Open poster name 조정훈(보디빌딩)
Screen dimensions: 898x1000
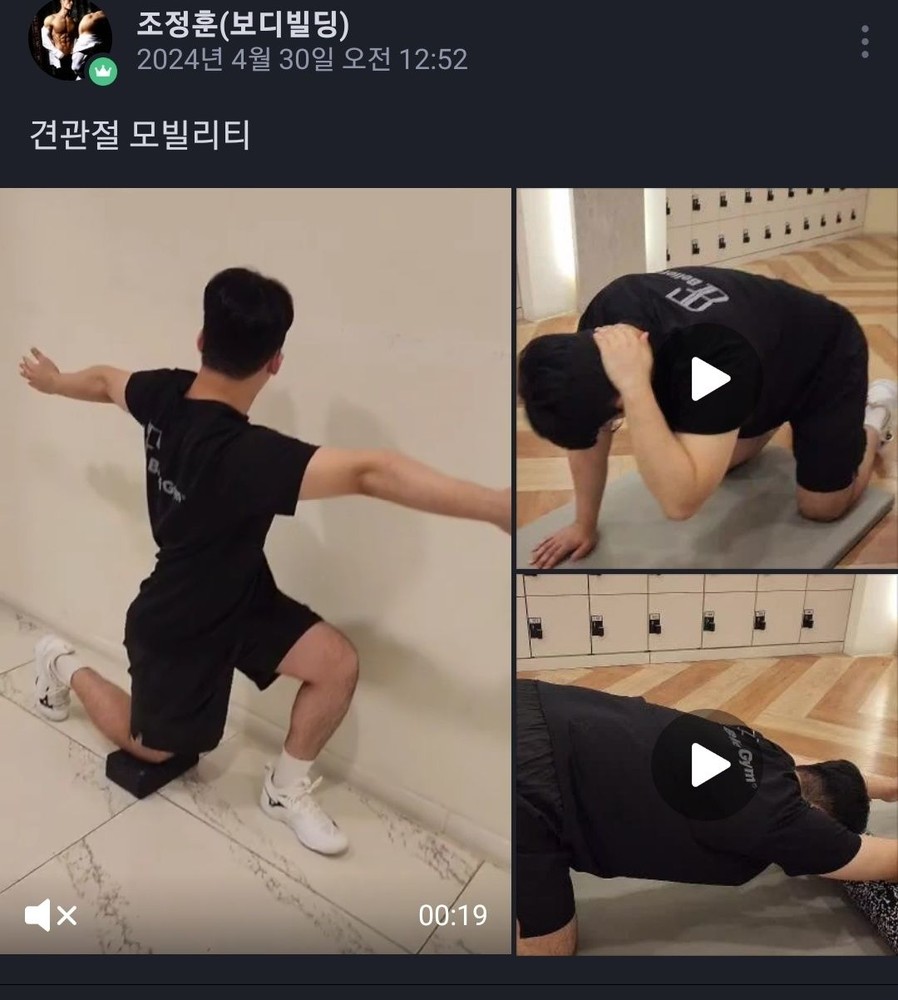pos(243,22)
